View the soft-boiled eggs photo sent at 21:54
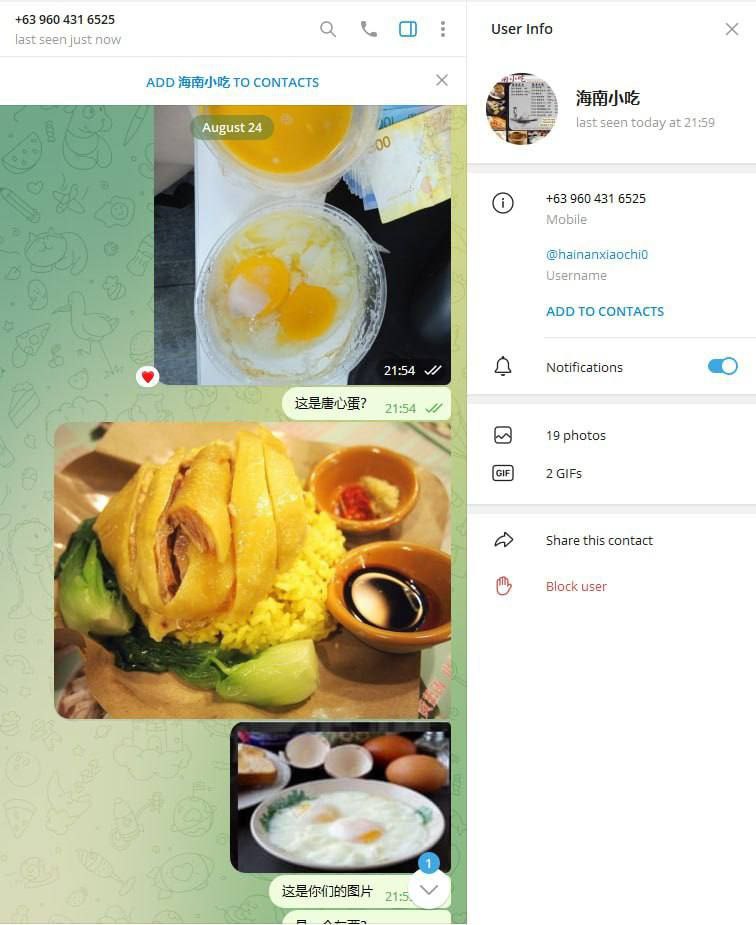This screenshot has width=756, height=925. pyautogui.click(x=302, y=260)
